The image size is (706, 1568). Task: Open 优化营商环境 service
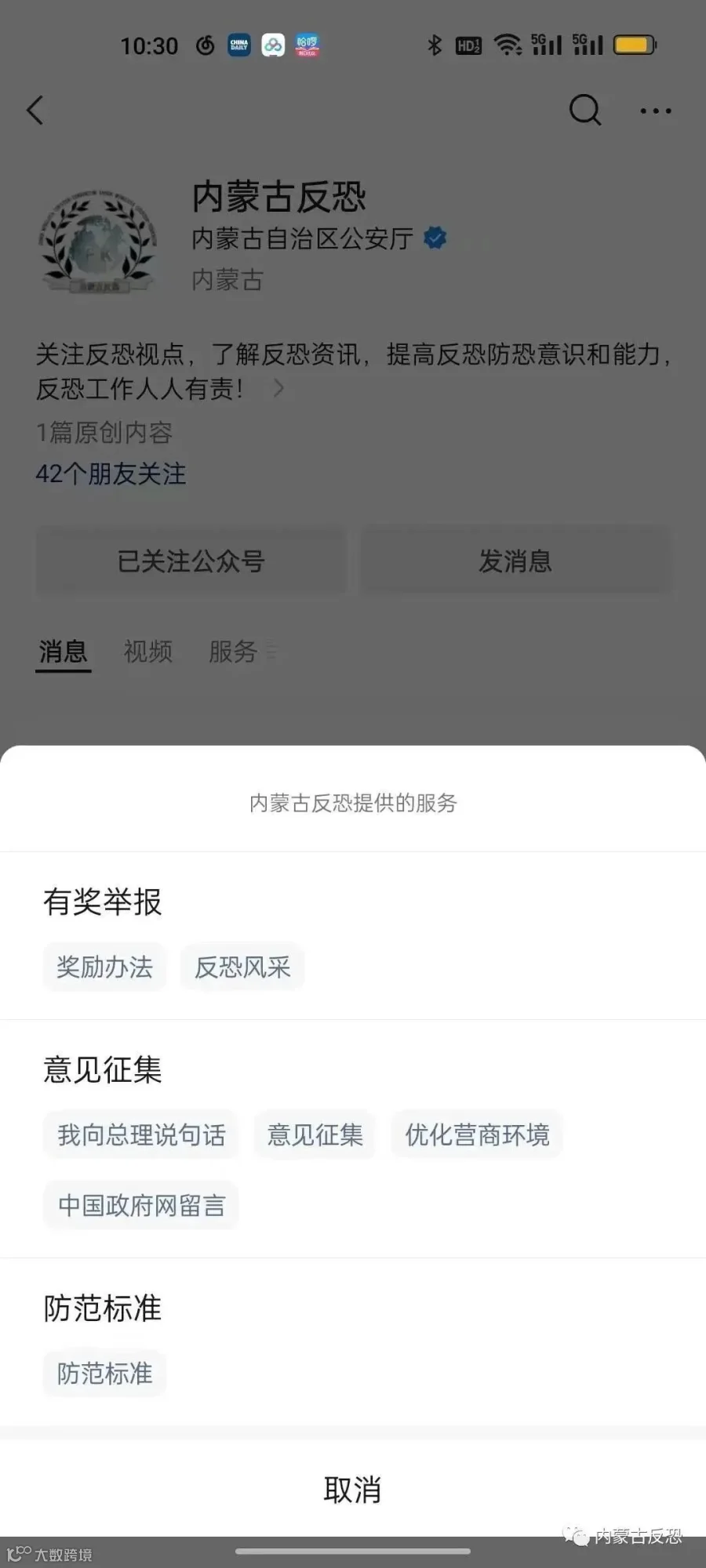[477, 1134]
